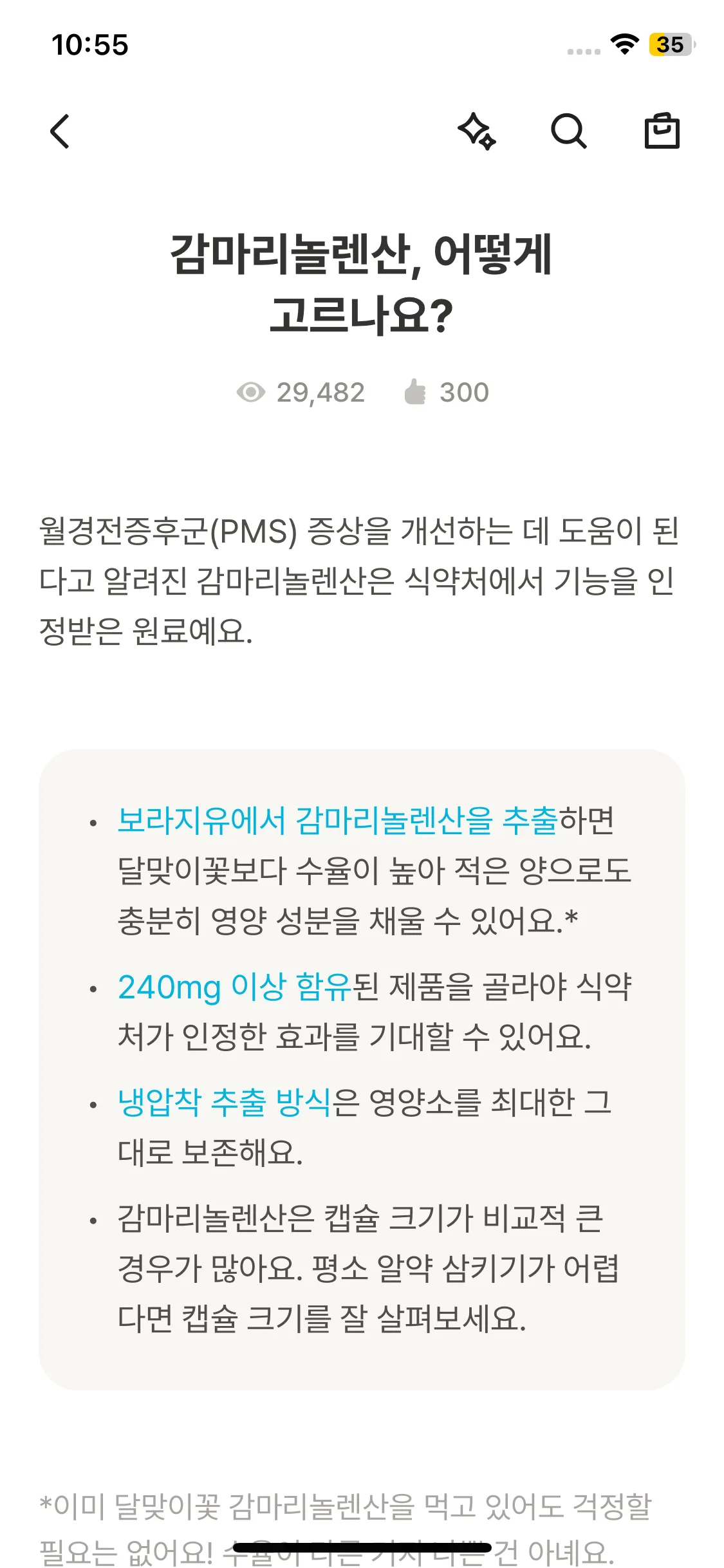Image resolution: width=724 pixels, height=1568 pixels.
Task: Go back using the top-left arrow
Action: (x=60, y=131)
